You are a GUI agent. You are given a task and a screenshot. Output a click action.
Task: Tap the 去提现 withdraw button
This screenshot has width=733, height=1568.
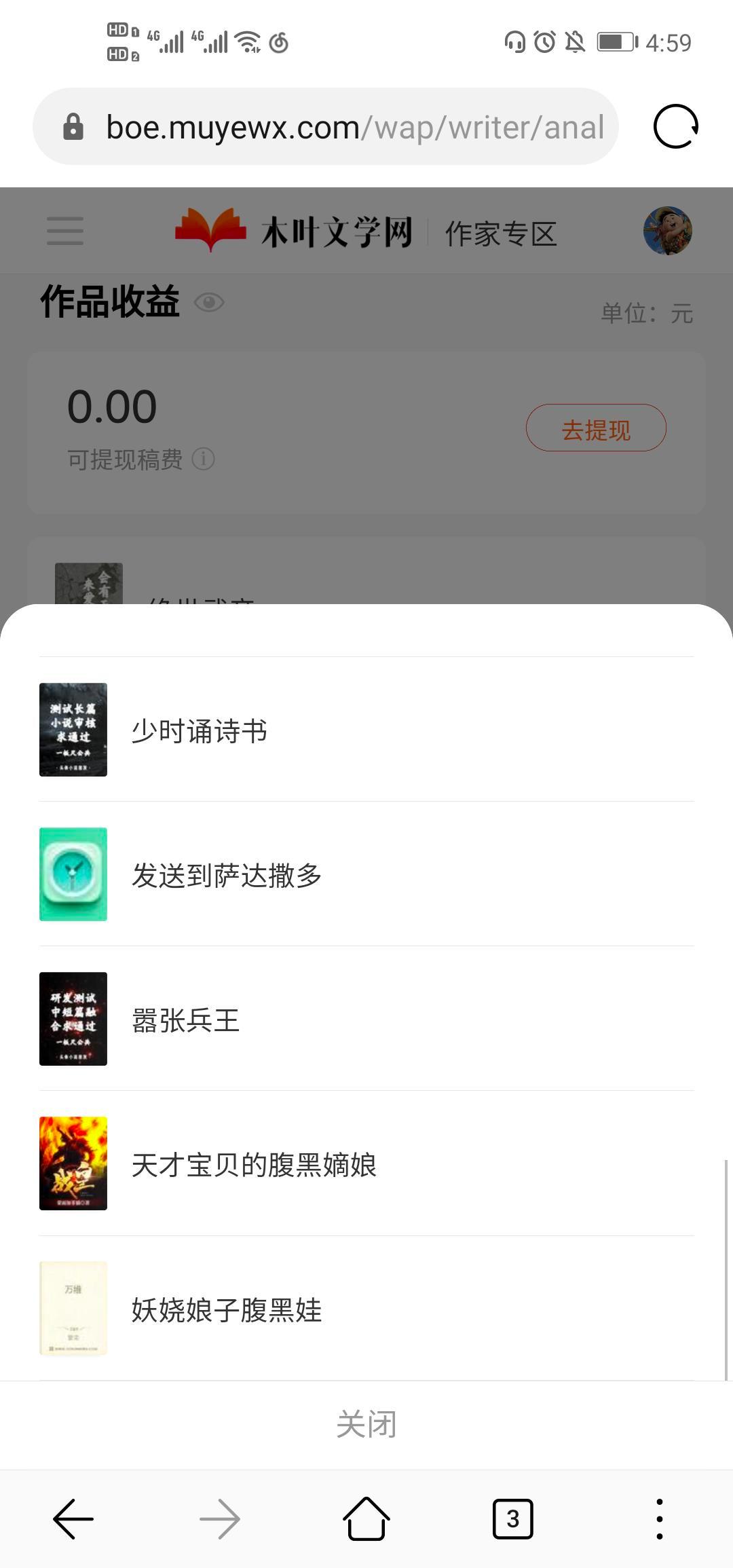click(595, 428)
